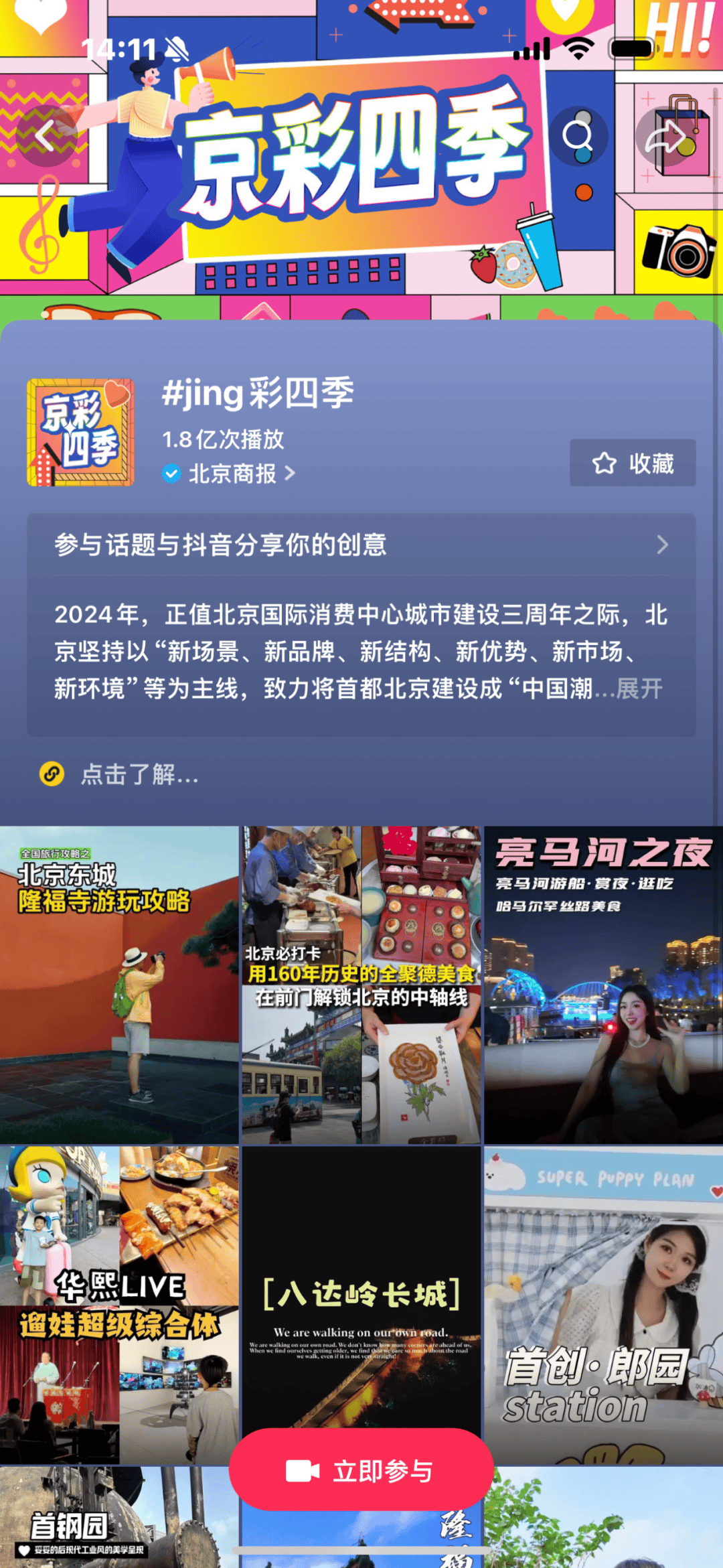Screen dimensions: 723x1568
Task: Tap 收藏 to favorite the topic
Action: [x=633, y=463]
